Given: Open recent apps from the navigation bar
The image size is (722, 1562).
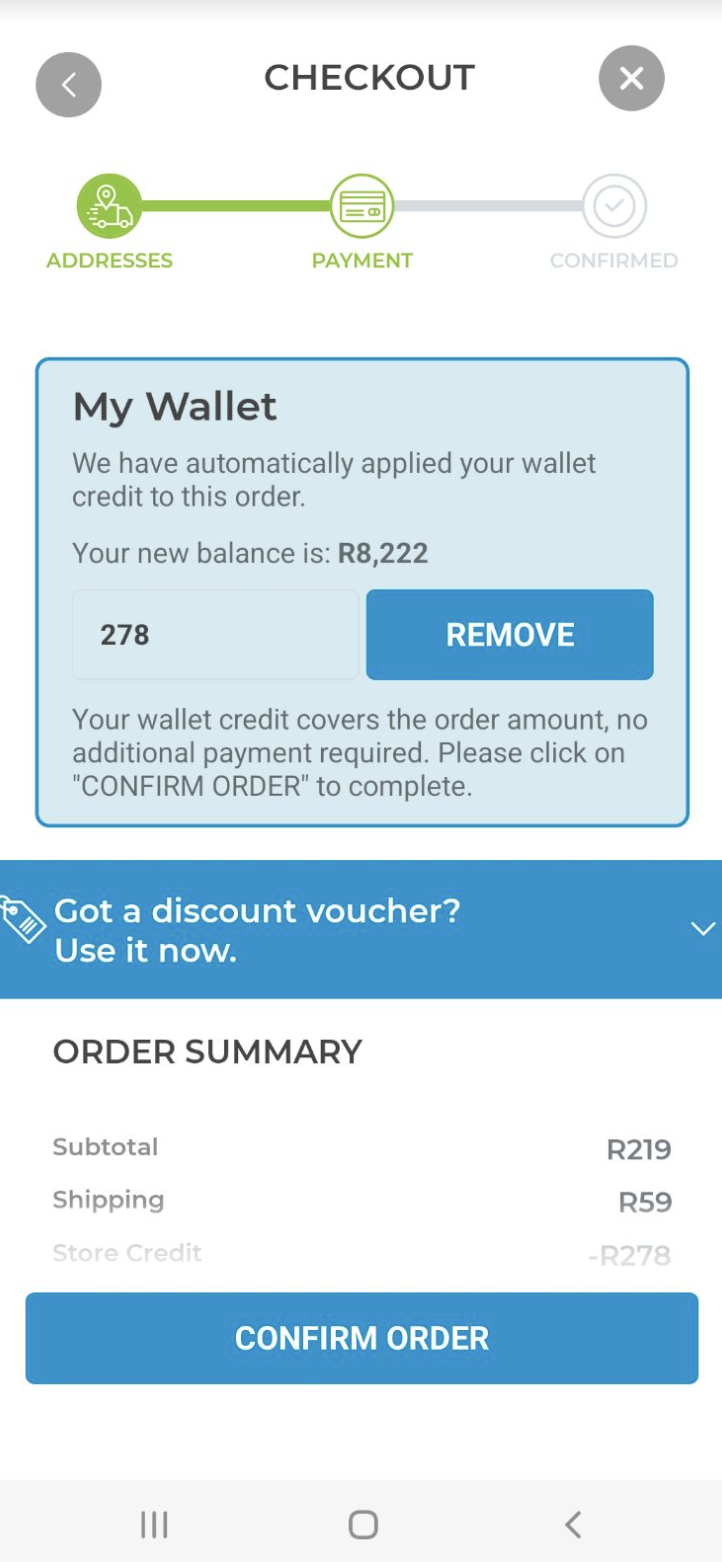Looking at the screenshot, I should tap(154, 1524).
